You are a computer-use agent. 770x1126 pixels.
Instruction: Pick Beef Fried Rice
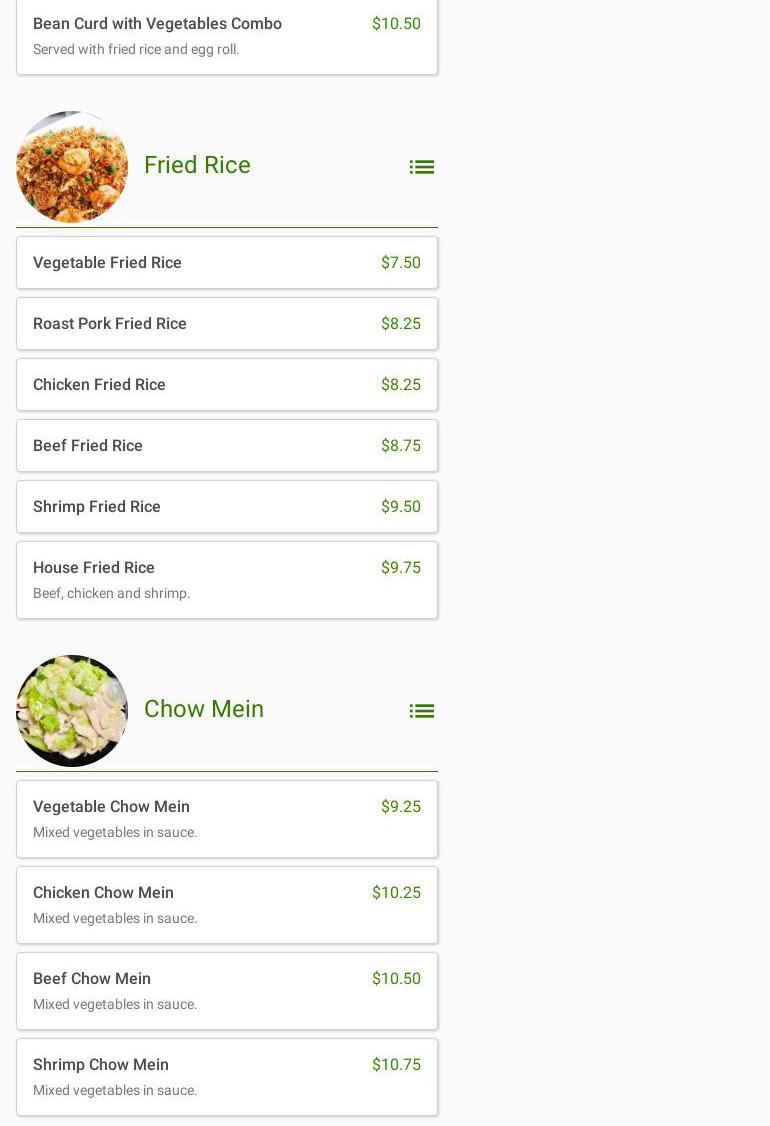pos(227,446)
